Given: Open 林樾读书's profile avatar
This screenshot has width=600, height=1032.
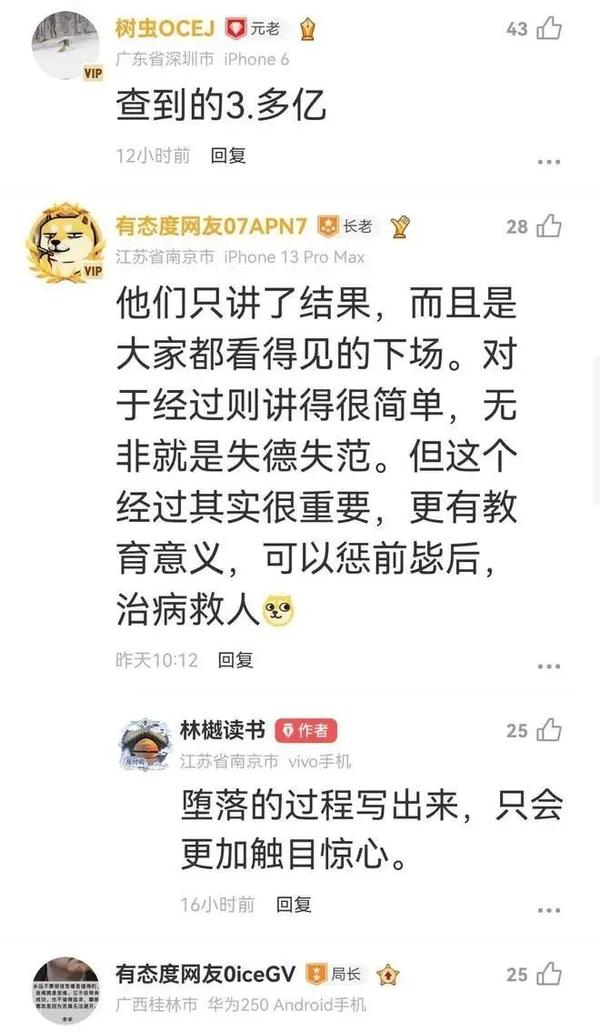Looking at the screenshot, I should click(145, 745).
